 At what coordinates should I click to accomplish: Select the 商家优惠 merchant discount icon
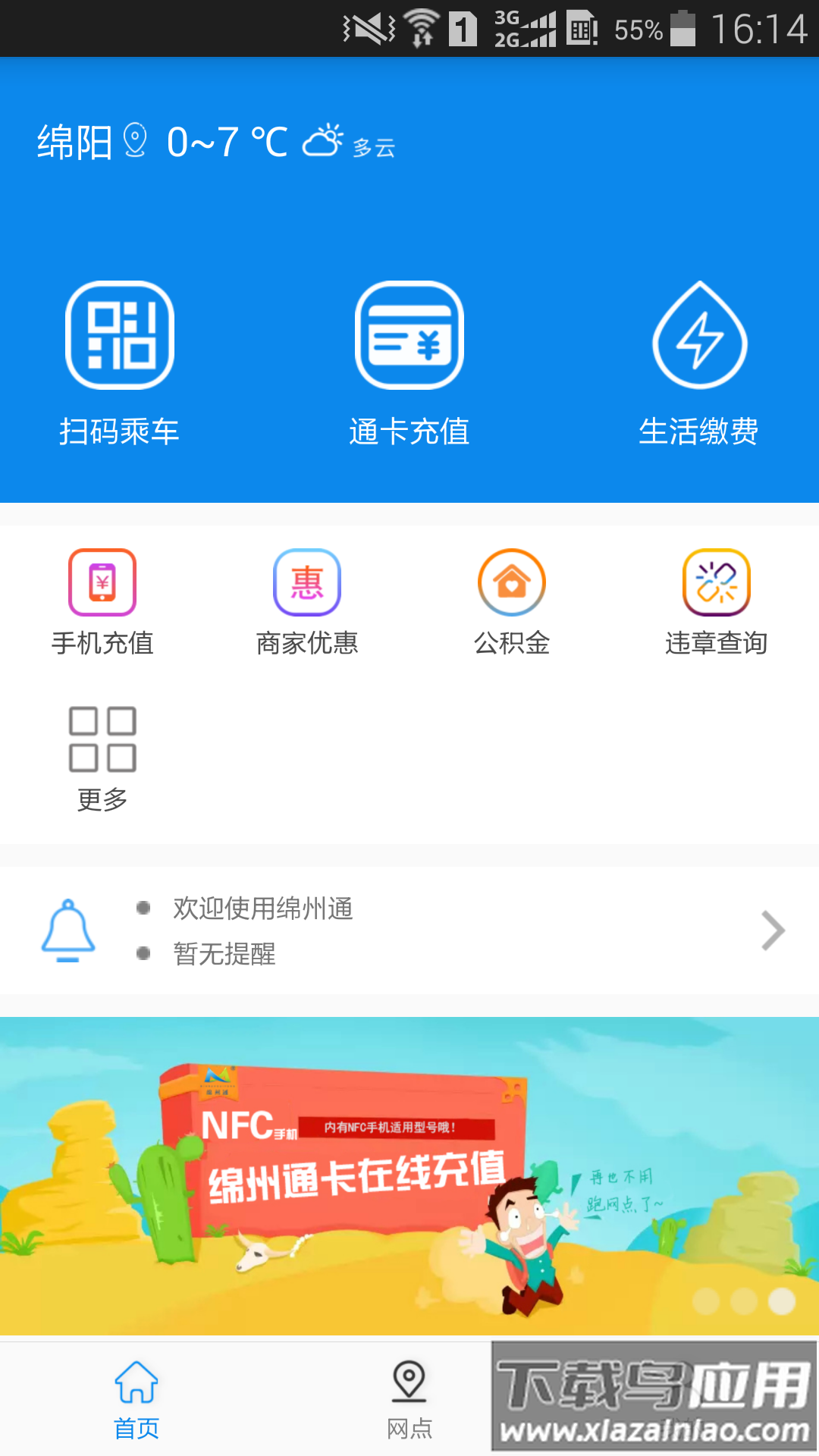tap(306, 582)
